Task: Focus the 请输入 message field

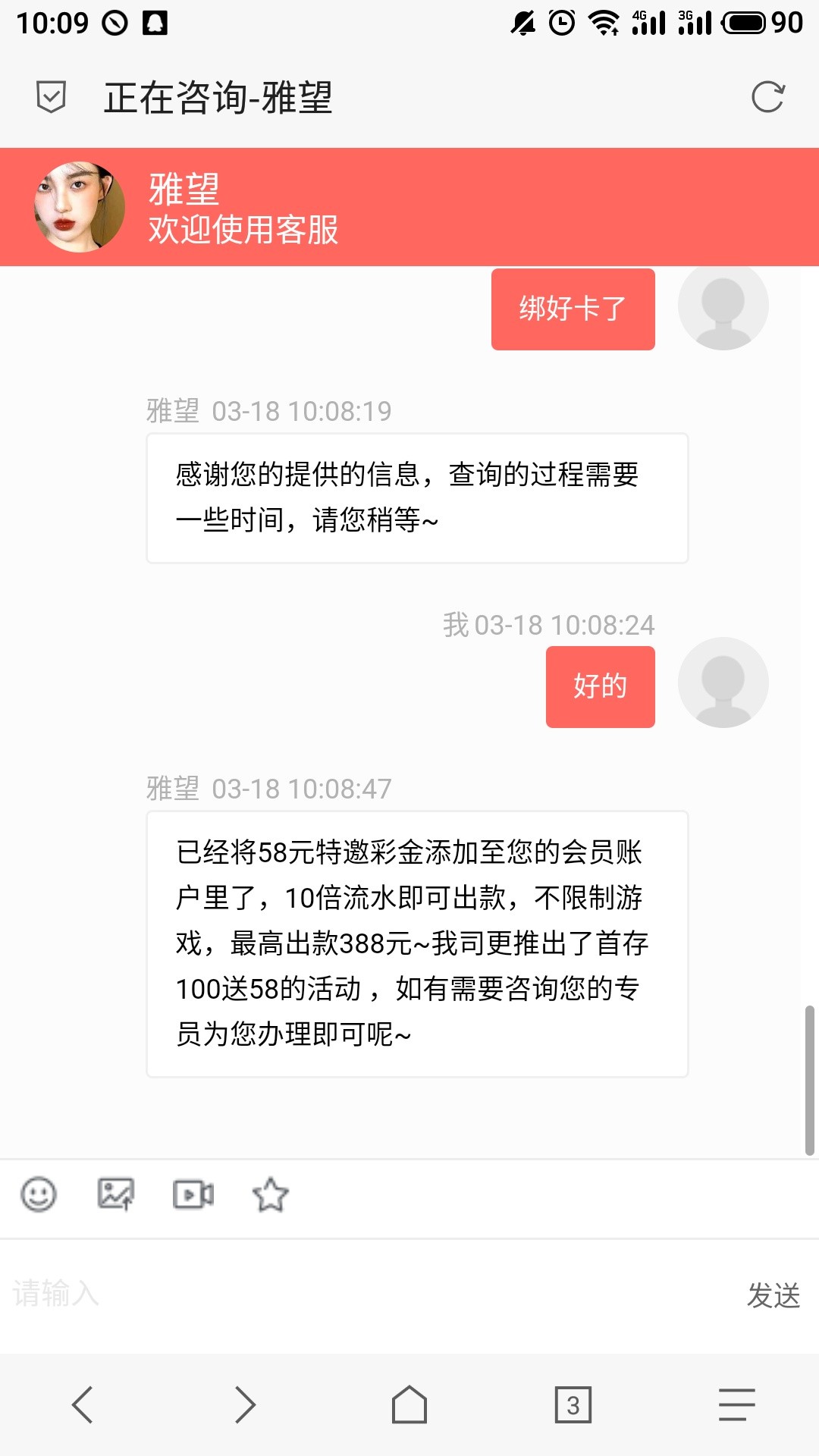Action: (x=364, y=1294)
